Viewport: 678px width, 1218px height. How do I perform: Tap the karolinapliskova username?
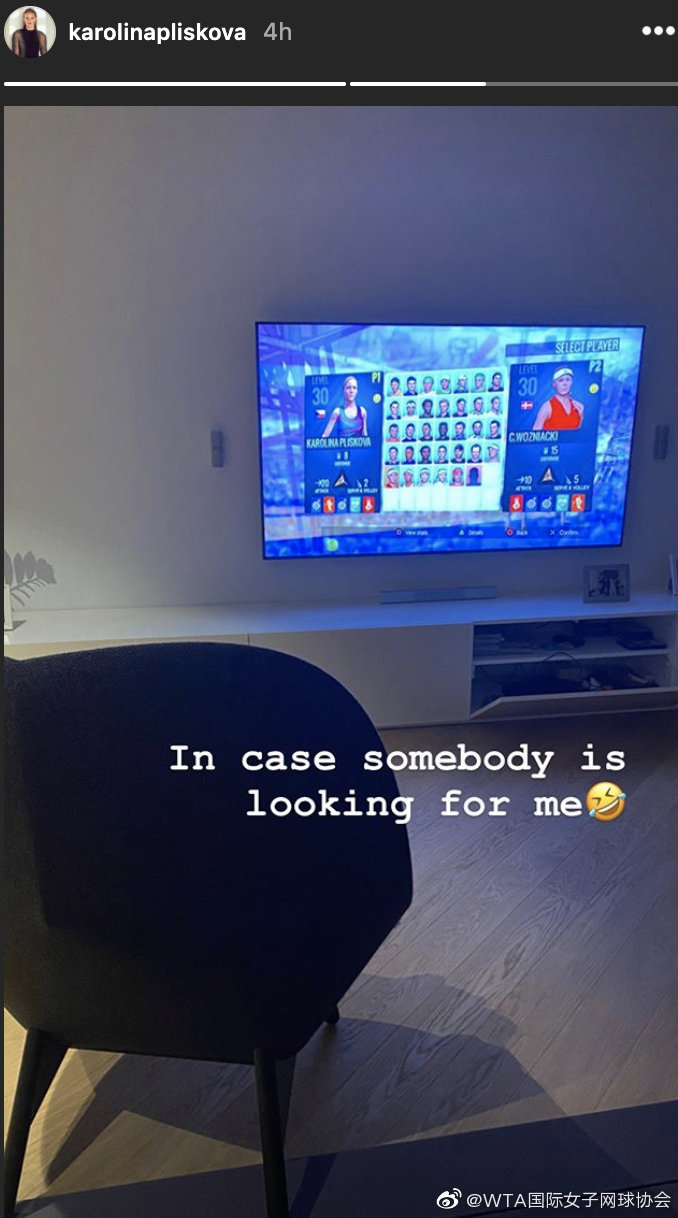coord(157,32)
